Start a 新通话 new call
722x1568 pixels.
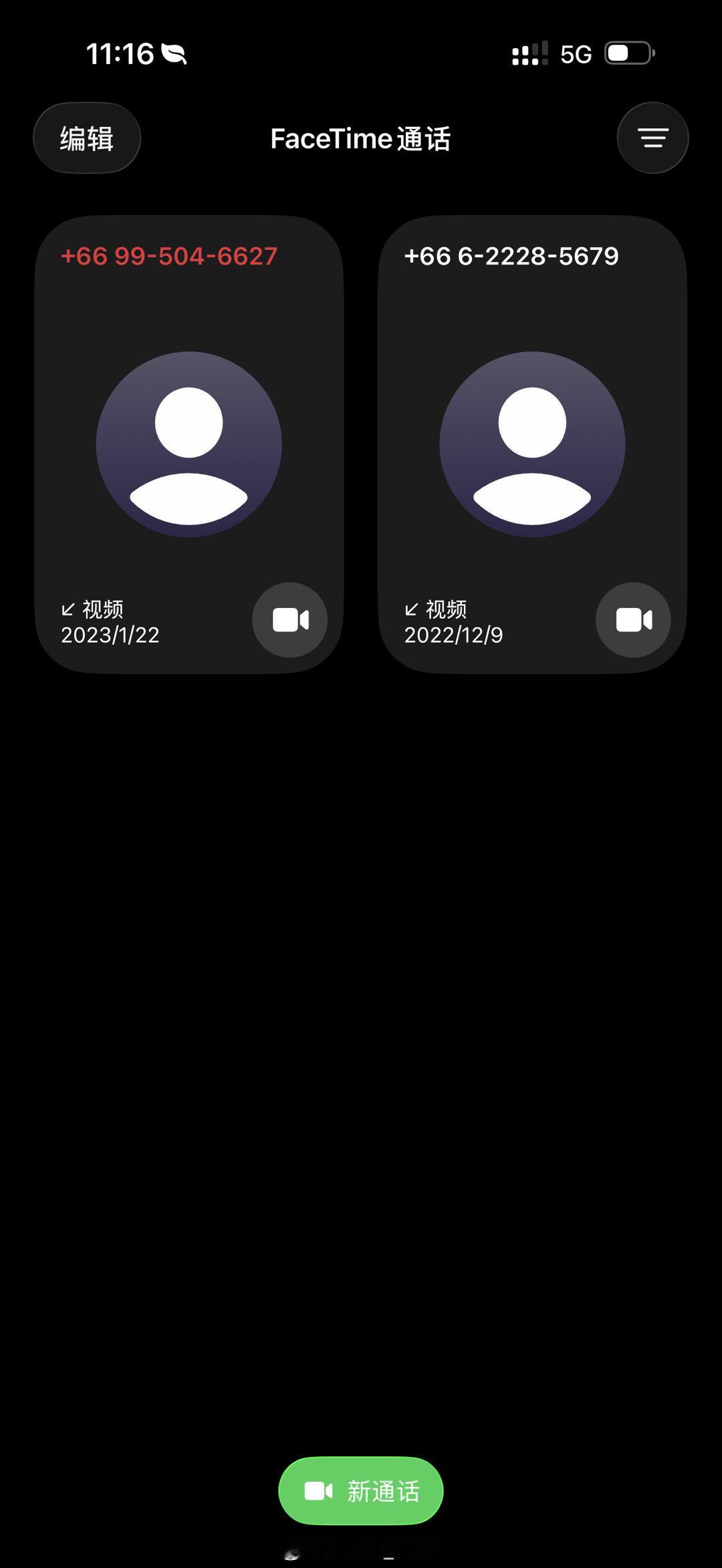[360, 1491]
